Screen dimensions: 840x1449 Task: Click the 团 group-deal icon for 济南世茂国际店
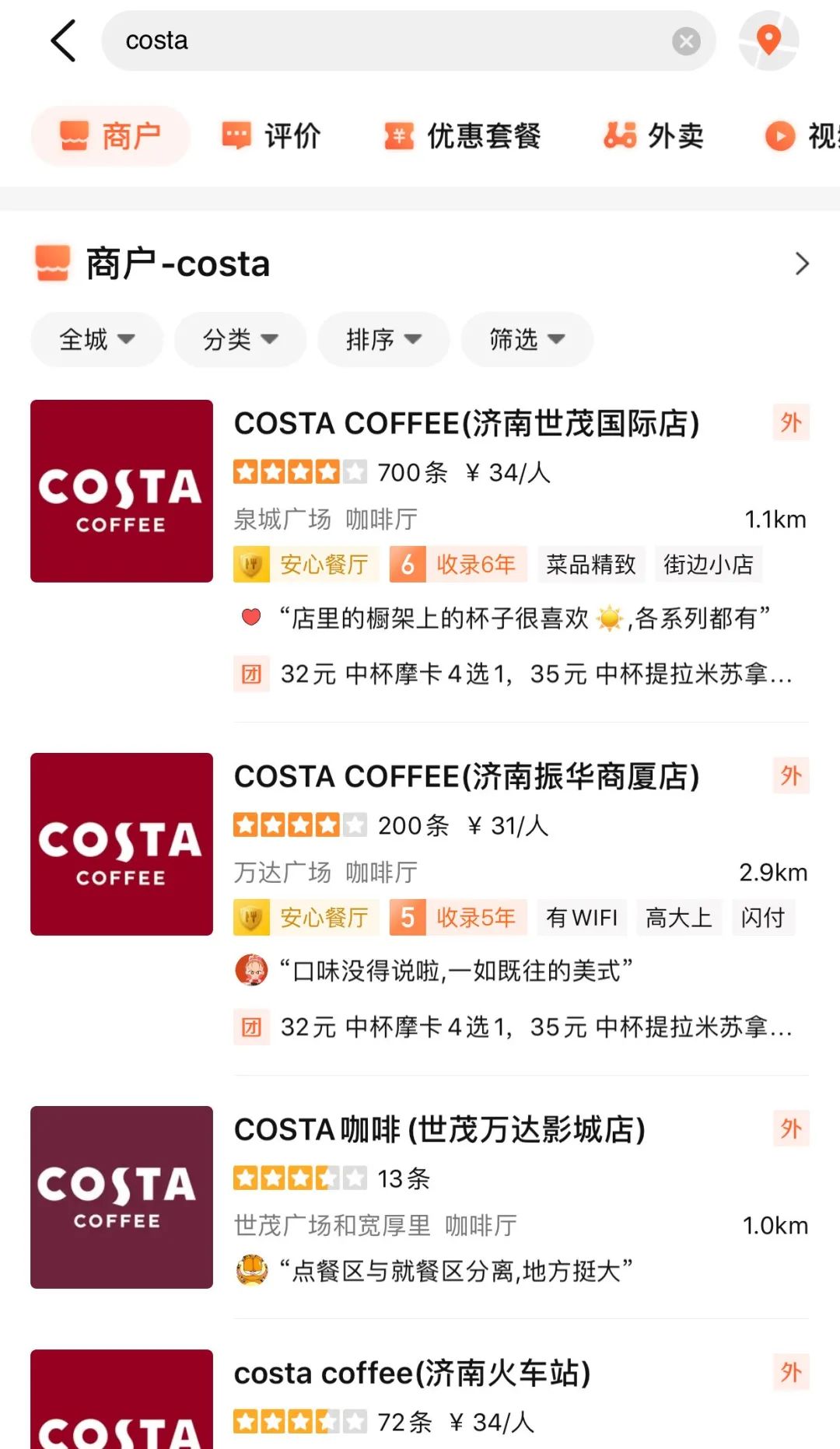coord(251,674)
